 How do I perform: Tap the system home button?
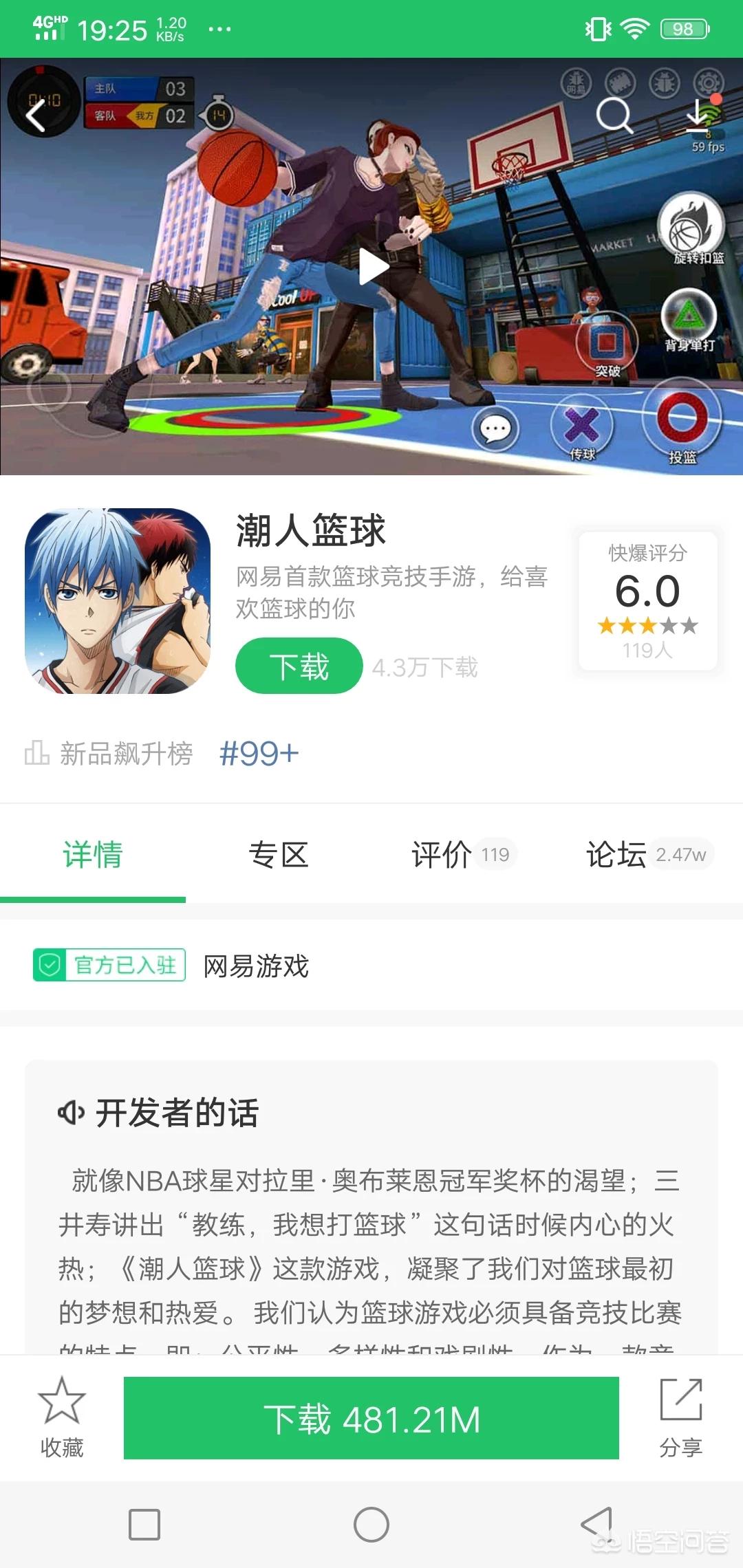click(371, 1524)
